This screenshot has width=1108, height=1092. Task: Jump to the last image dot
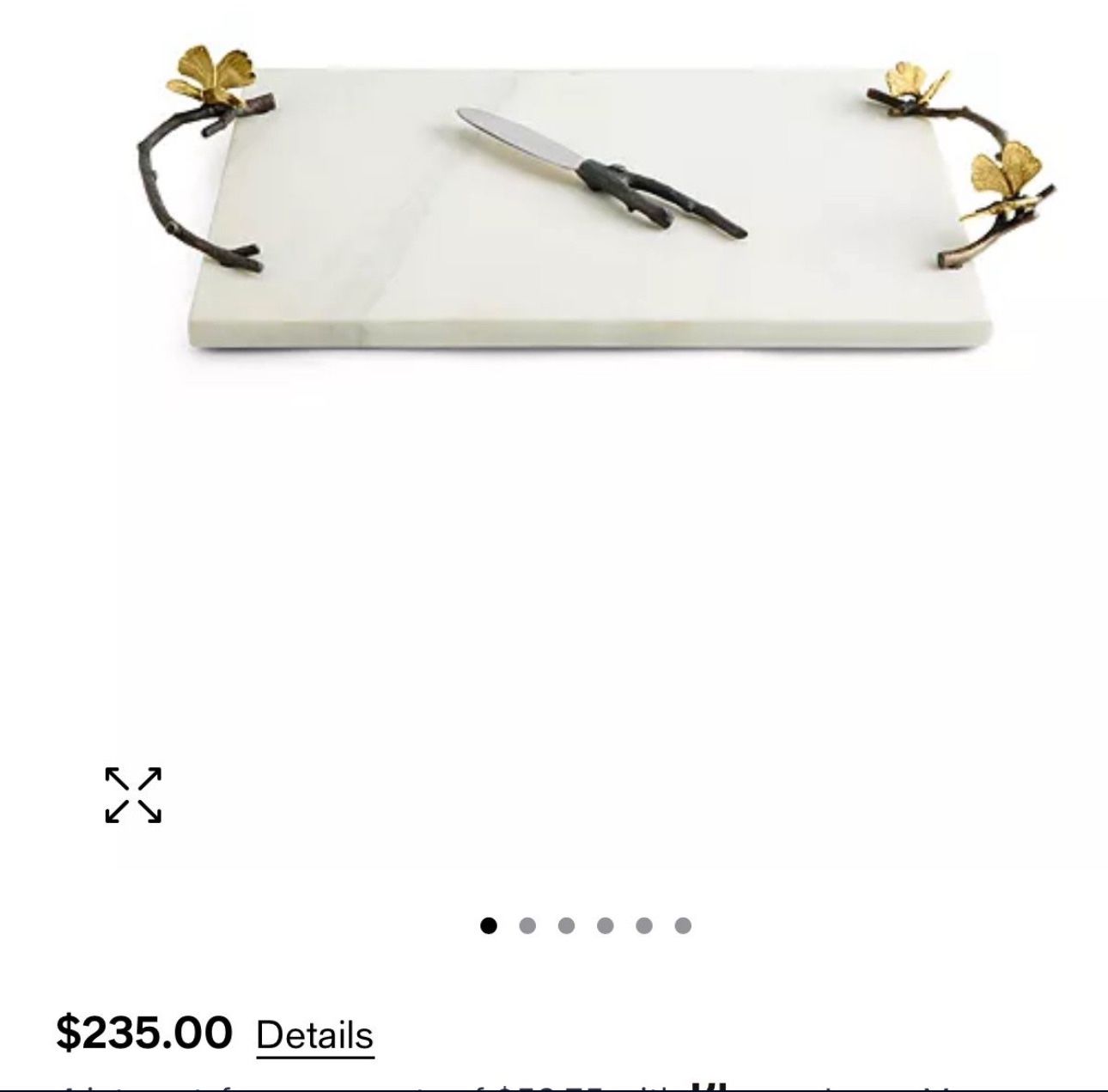683,925
